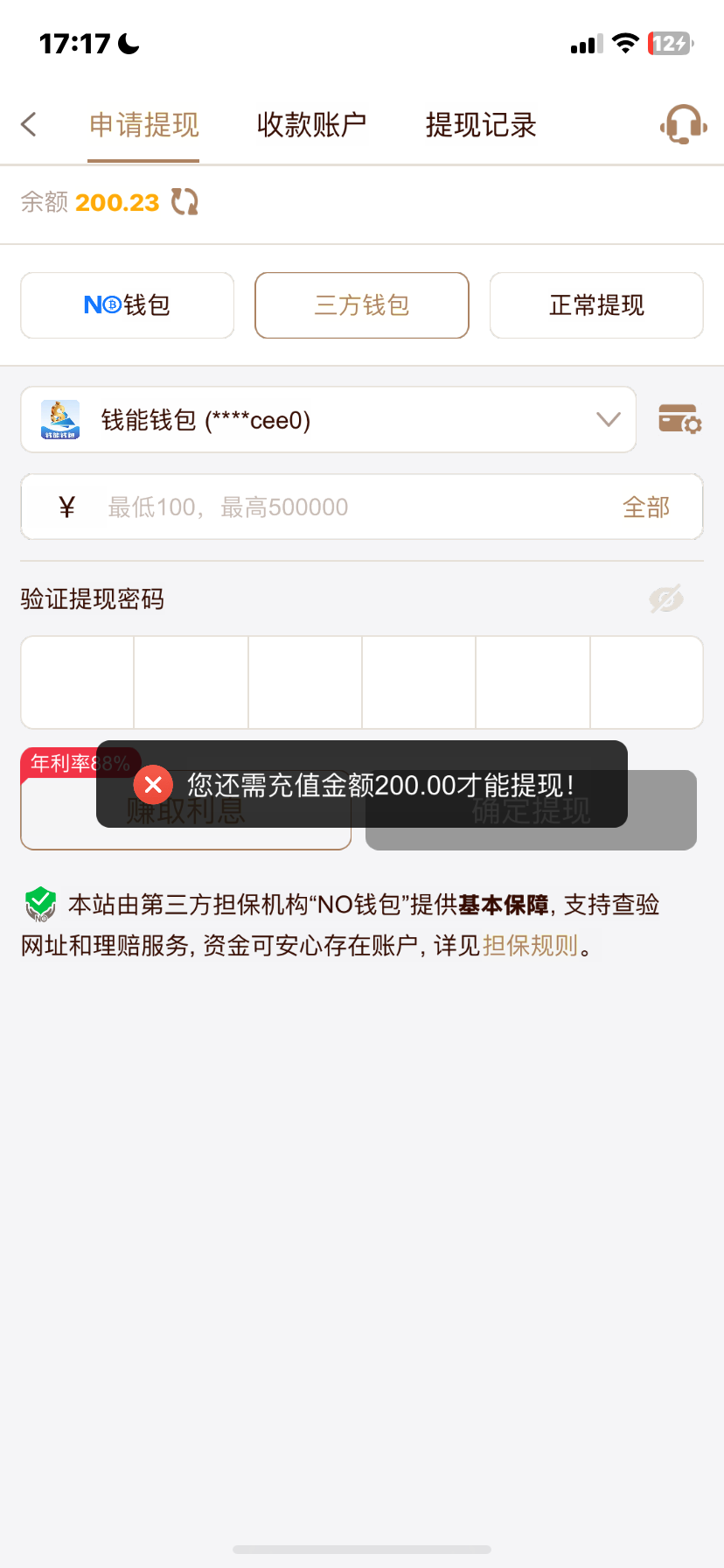
Task: Switch to the 提现记录 tab
Action: point(480,125)
